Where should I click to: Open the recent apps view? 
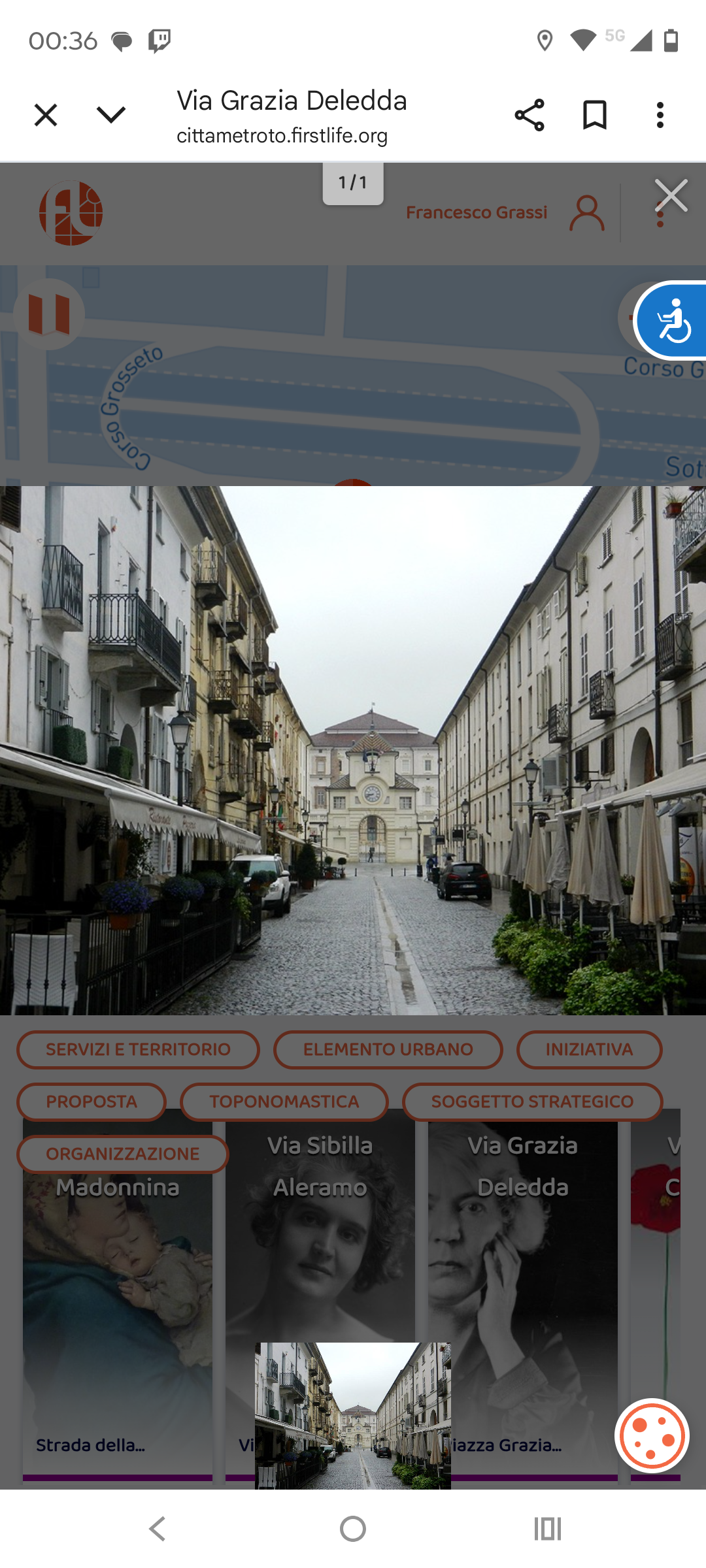pos(548,1529)
